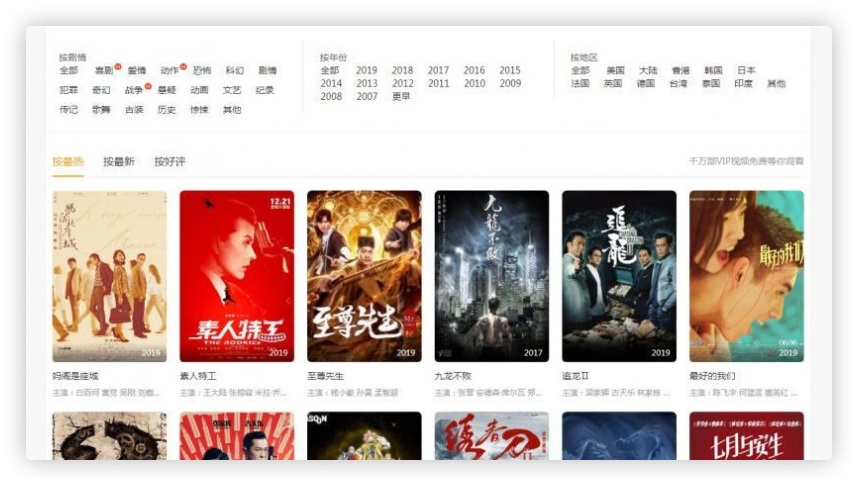The width and height of the screenshot is (861, 487).
Task: Open the movie 追龙II
Action: (x=618, y=276)
